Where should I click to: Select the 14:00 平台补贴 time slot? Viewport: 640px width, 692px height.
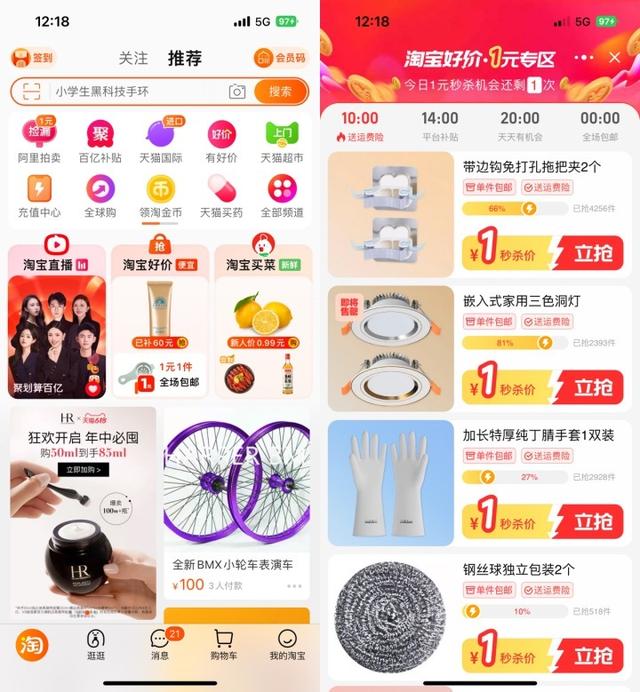pyautogui.click(x=440, y=125)
